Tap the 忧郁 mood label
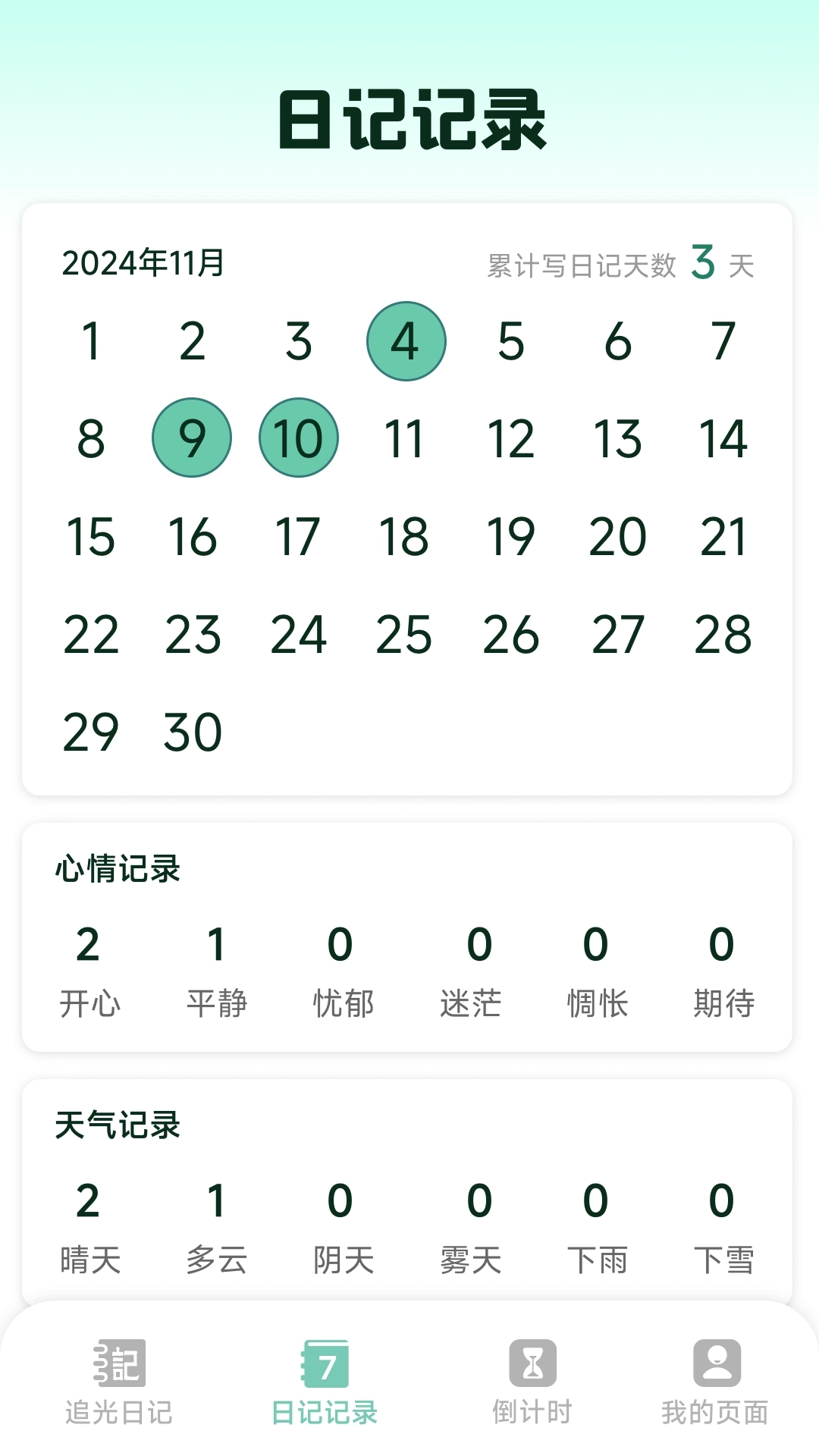819x1456 pixels. [x=343, y=1003]
